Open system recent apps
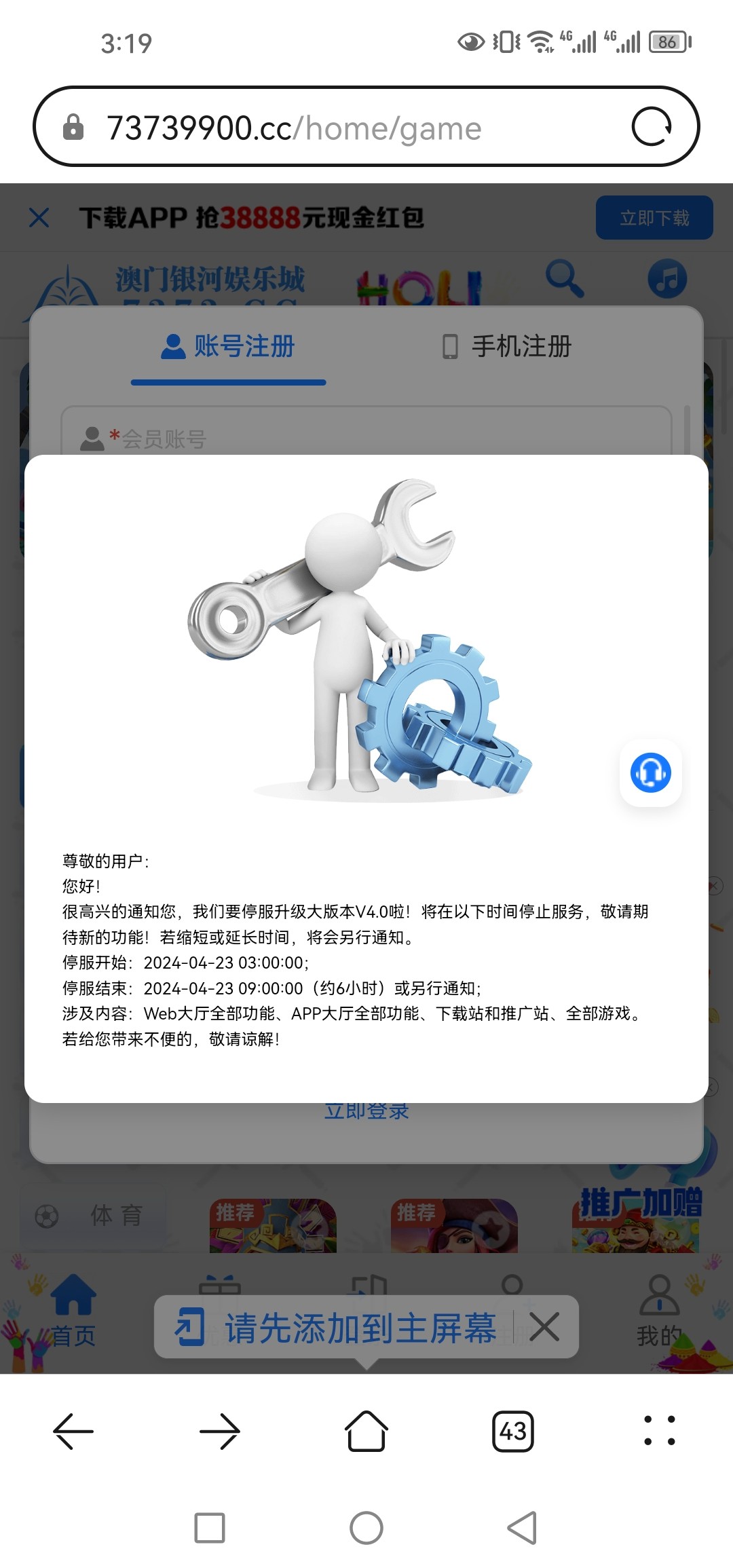 pos(210,1528)
